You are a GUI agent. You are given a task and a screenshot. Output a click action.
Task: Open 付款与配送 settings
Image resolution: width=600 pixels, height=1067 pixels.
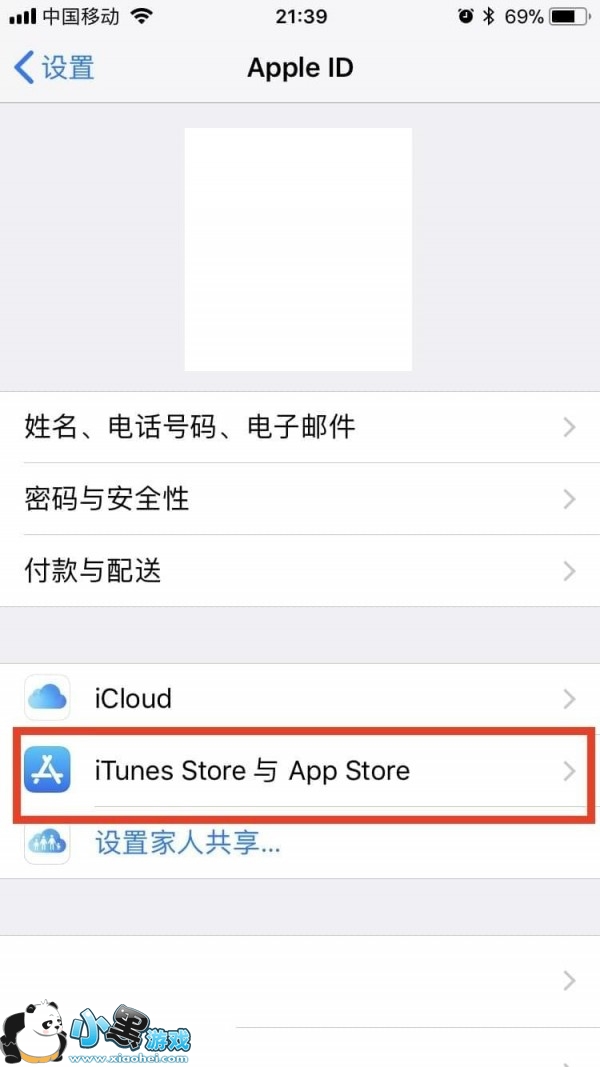300,571
